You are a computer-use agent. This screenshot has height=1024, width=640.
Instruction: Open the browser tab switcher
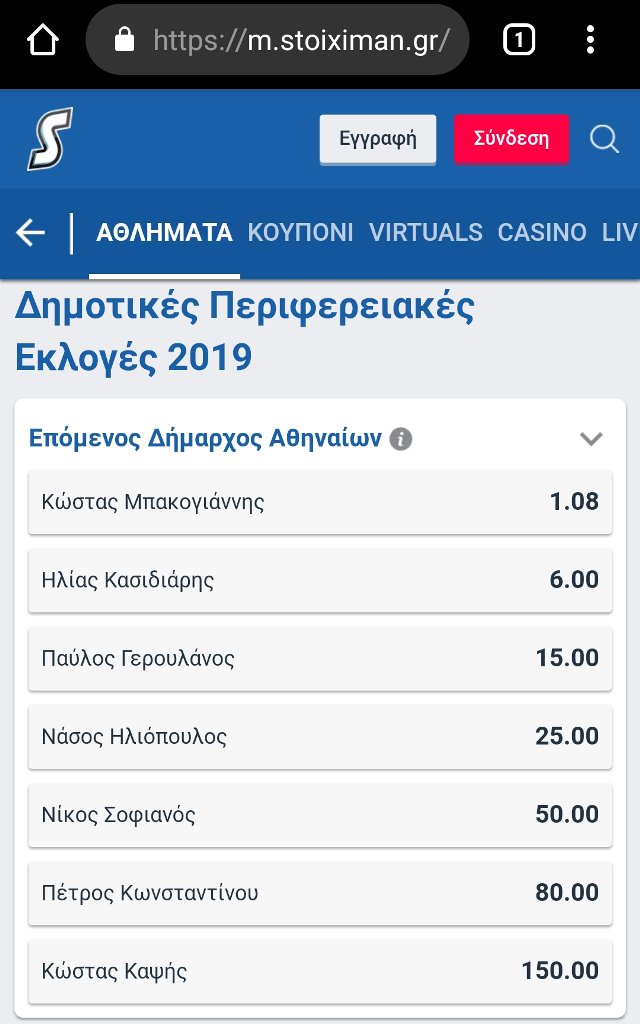(519, 40)
